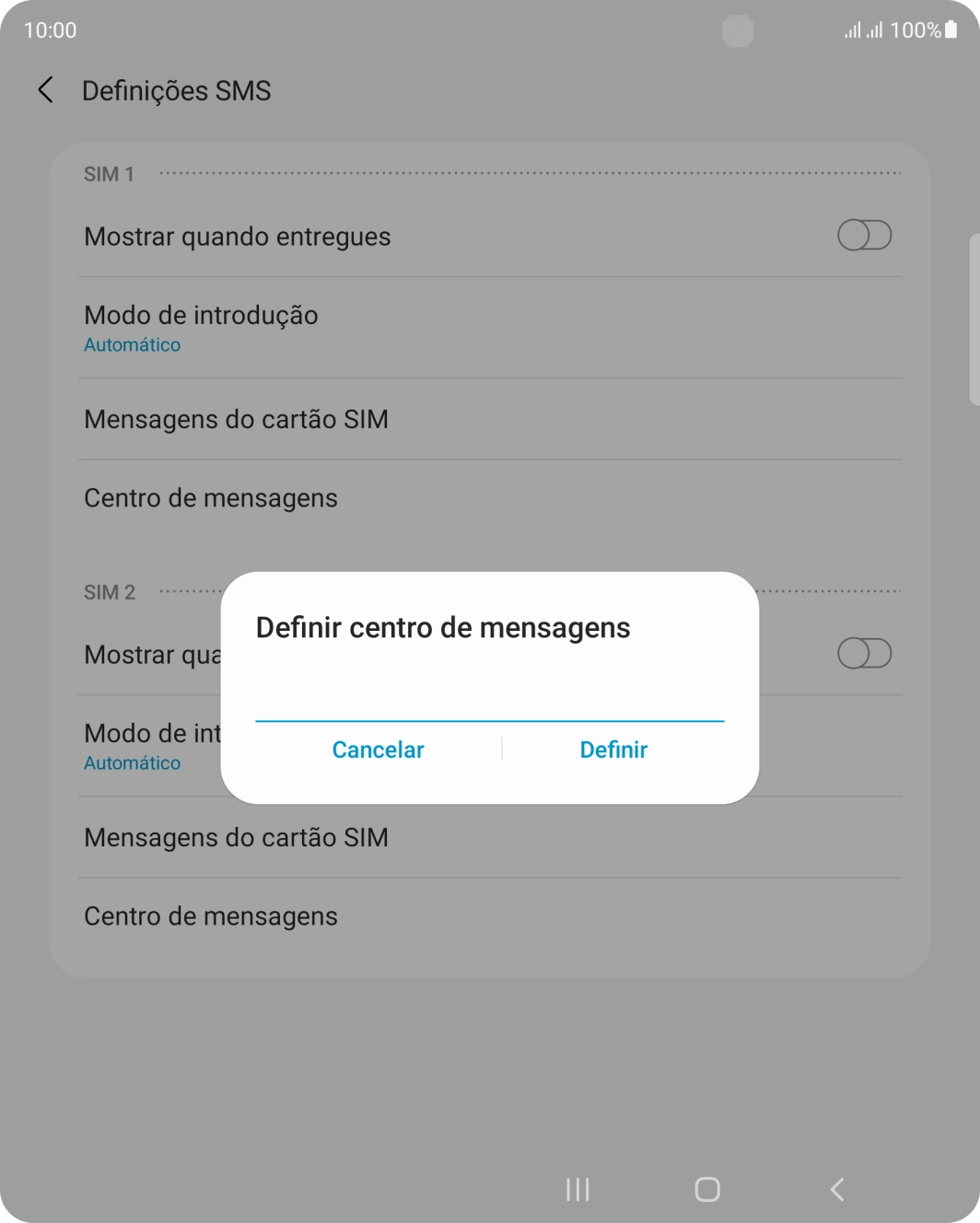Viewport: 980px width, 1223px height.
Task: Tap the message center number input field
Action: click(488, 705)
